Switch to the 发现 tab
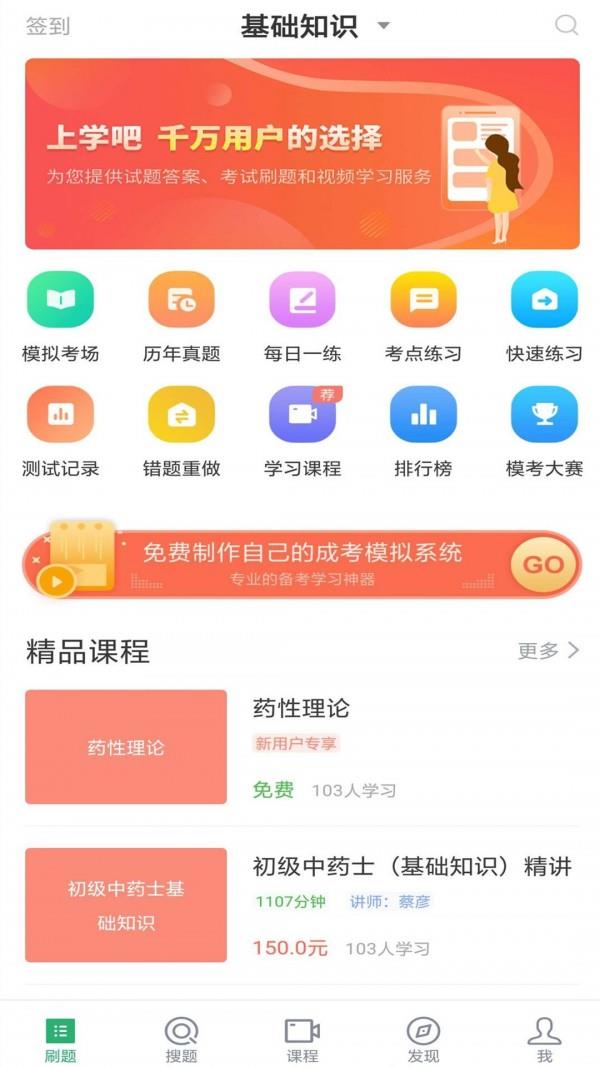 point(423,1040)
